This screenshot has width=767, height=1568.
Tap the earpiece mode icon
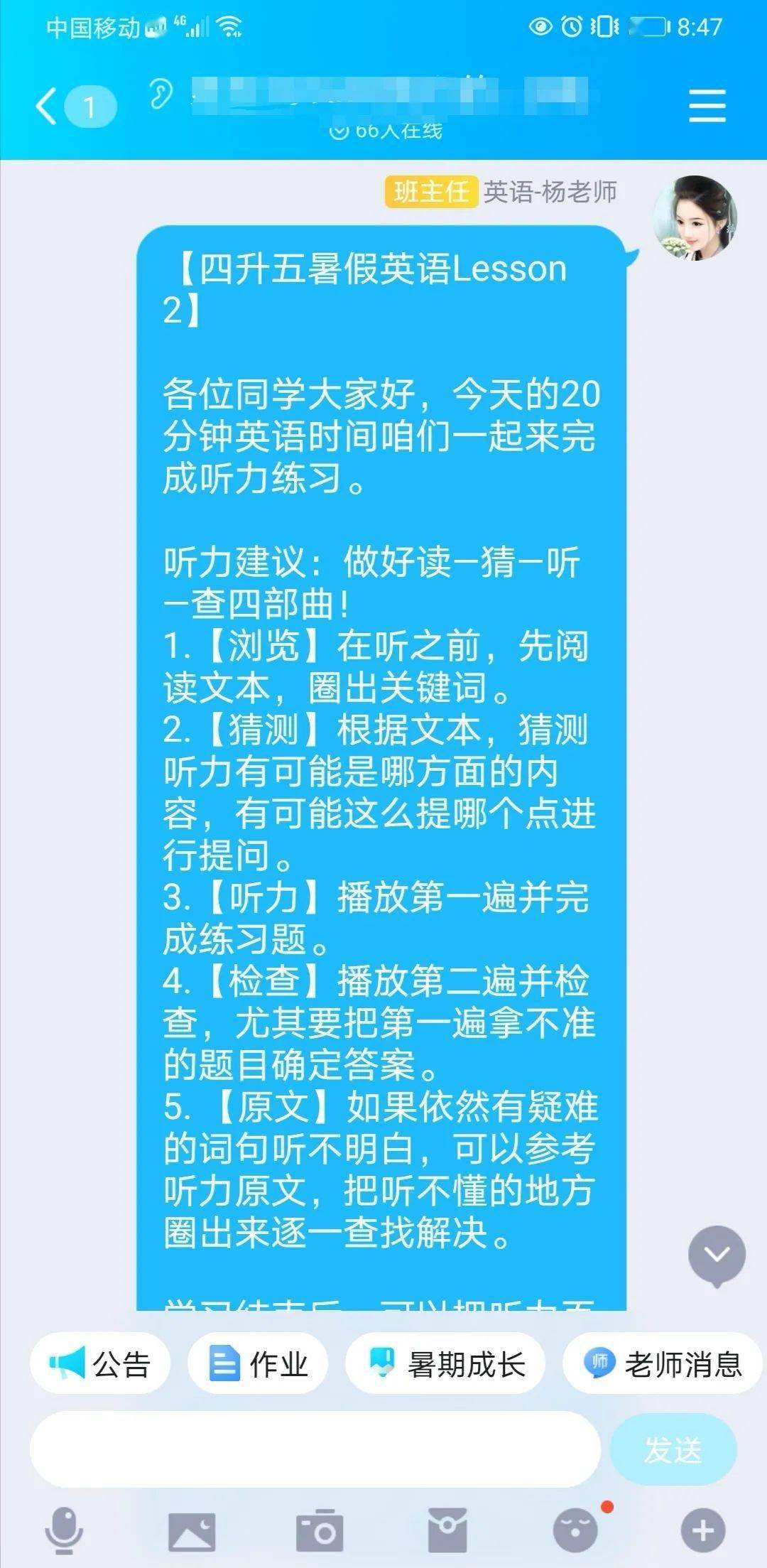click(161, 94)
